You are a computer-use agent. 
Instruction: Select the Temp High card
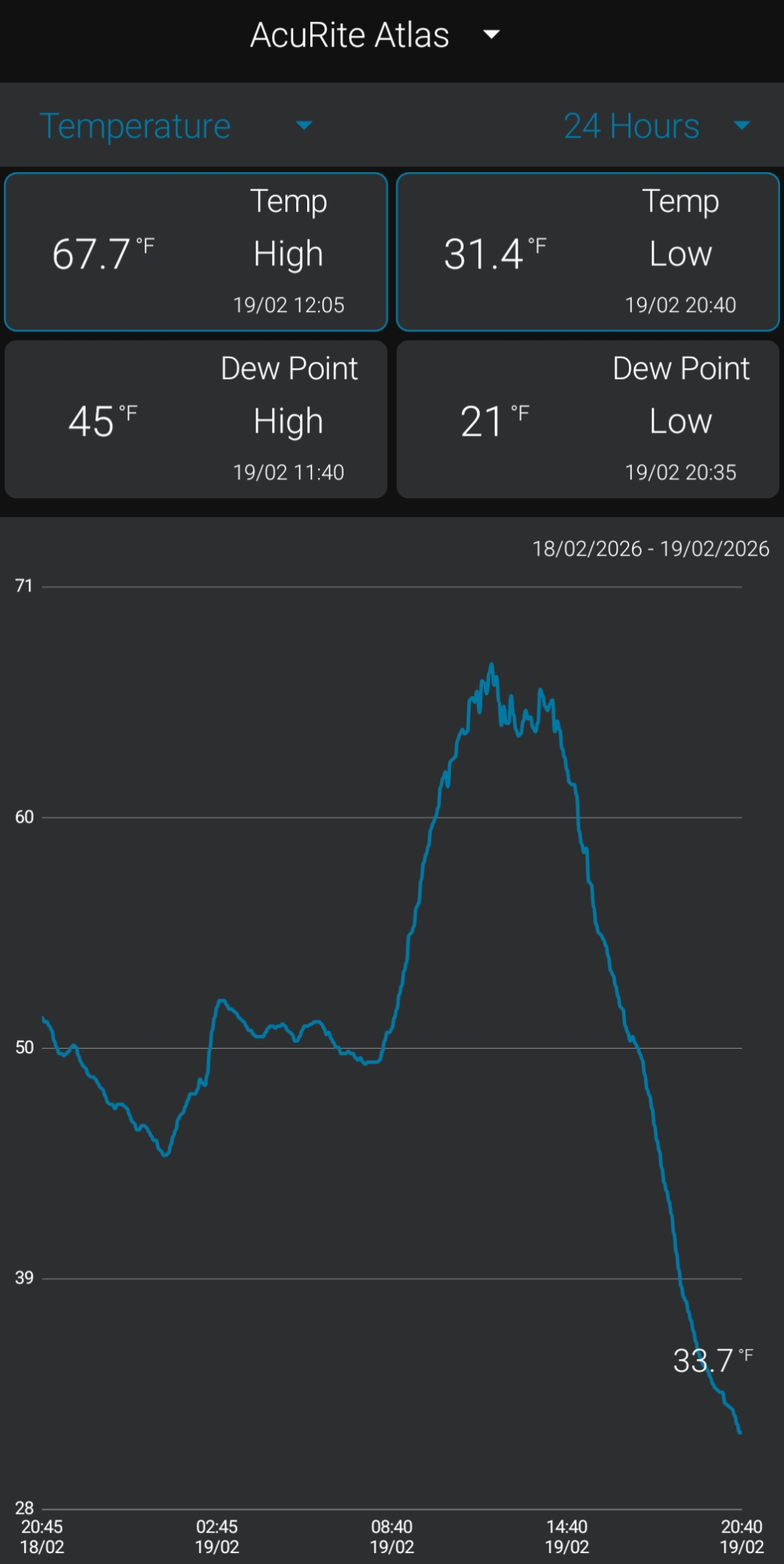[x=195, y=252]
